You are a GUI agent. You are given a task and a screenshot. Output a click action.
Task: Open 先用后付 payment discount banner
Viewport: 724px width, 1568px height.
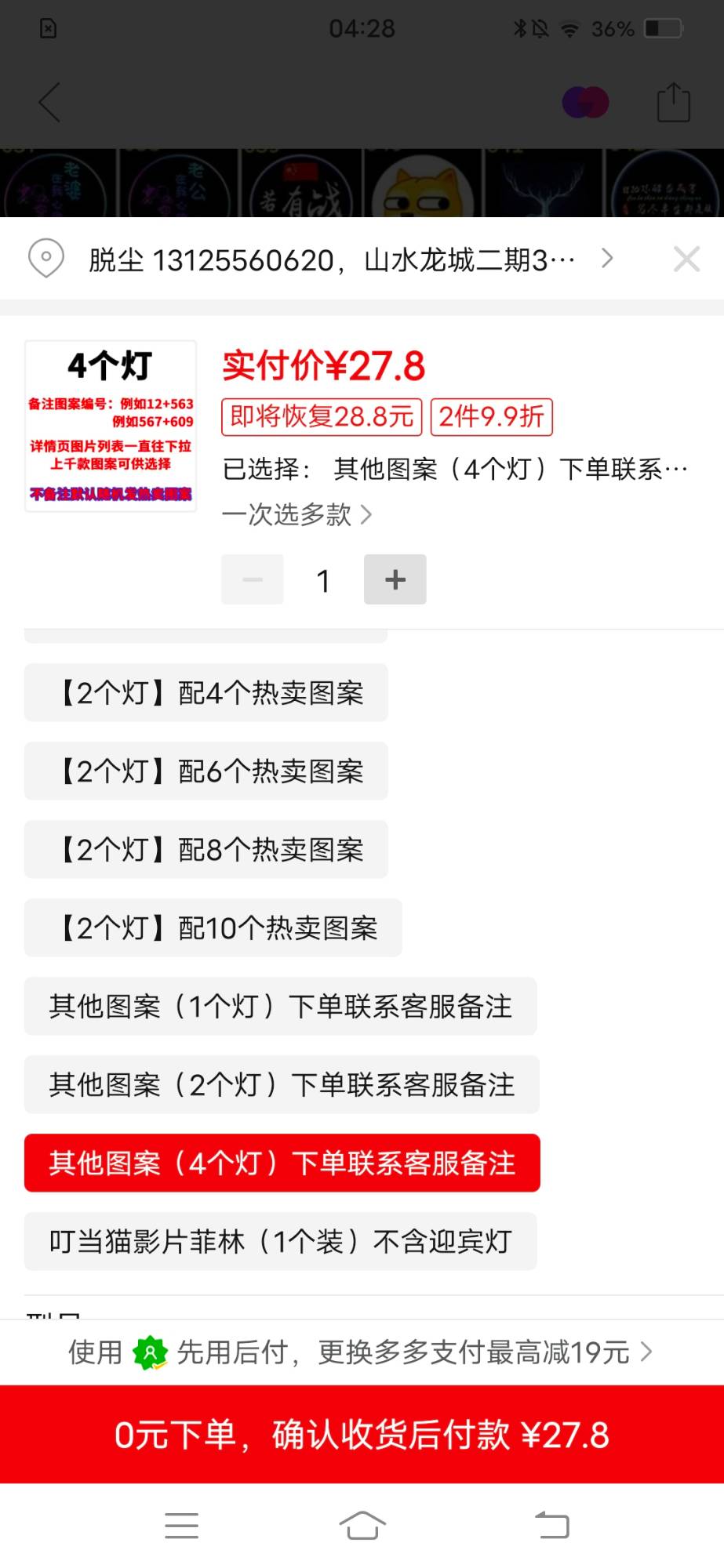pos(362,1352)
